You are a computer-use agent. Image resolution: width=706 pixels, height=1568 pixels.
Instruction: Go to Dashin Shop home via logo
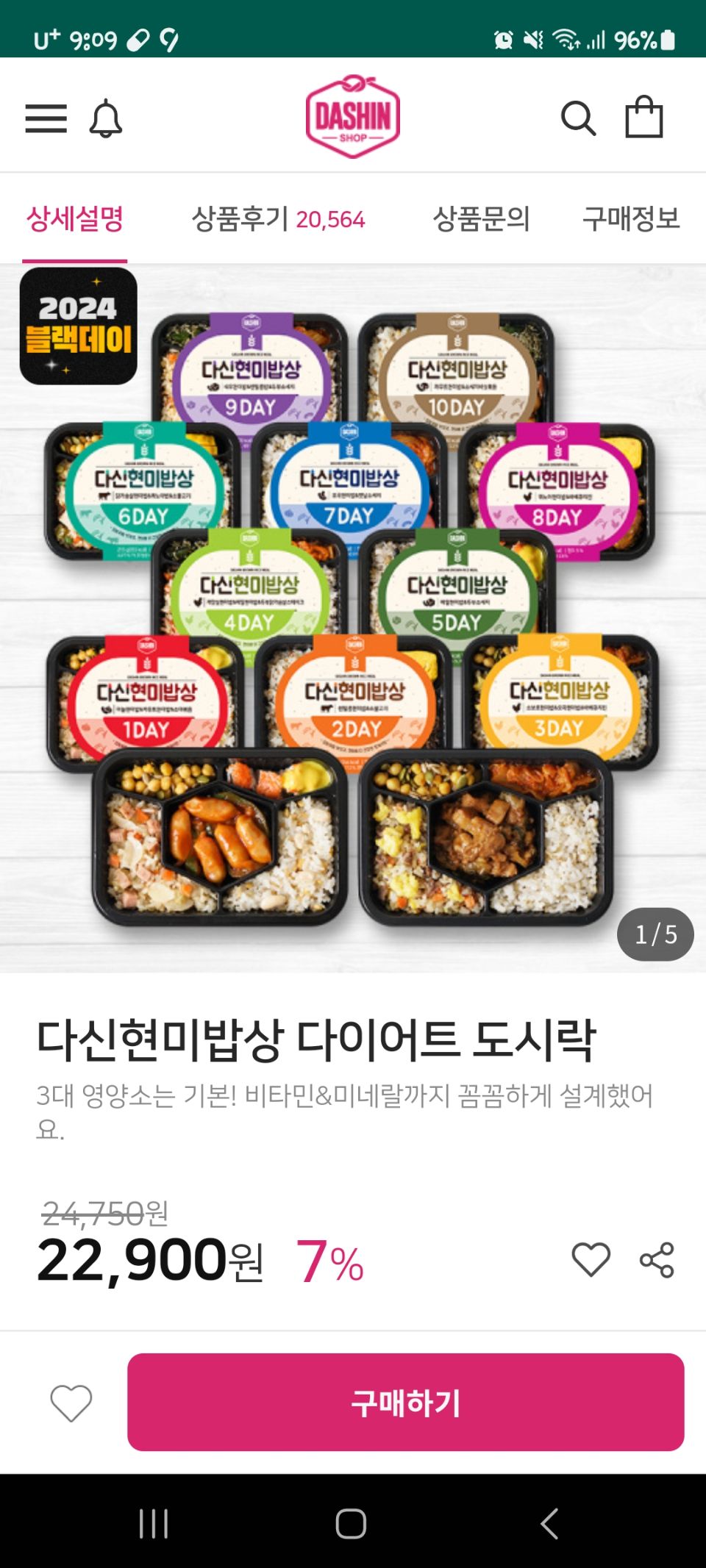[353, 116]
